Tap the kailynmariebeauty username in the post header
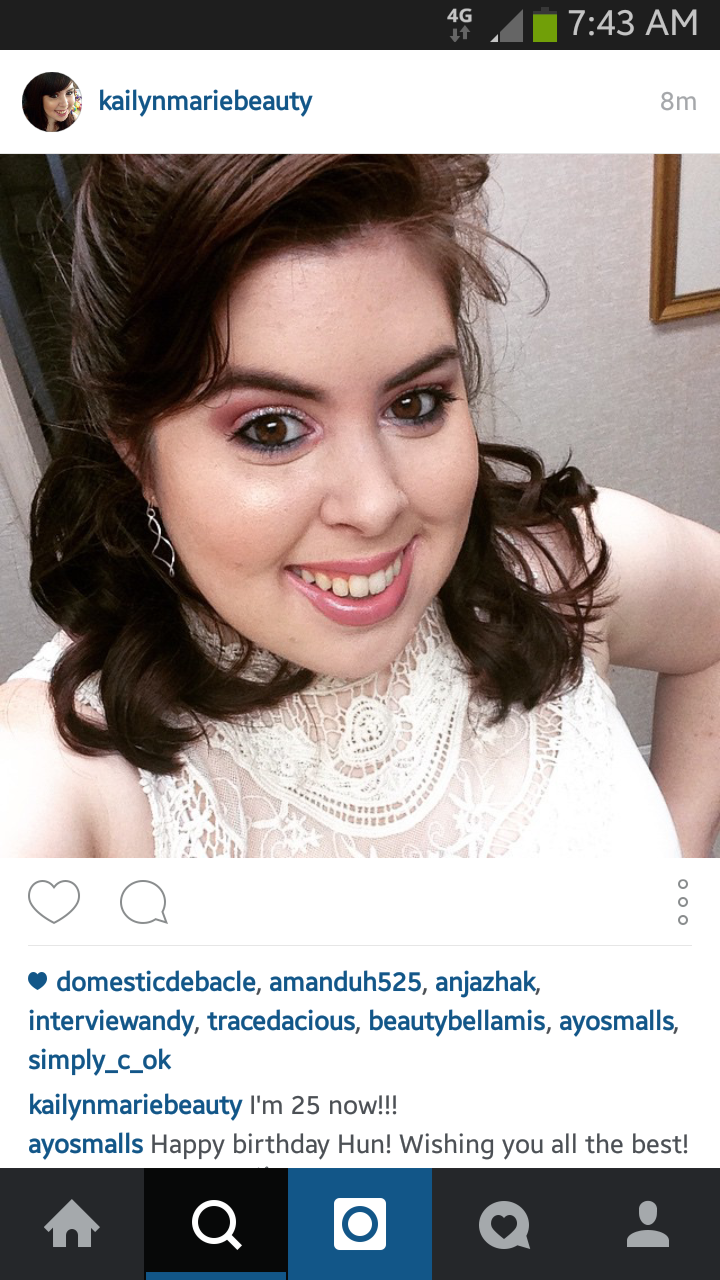The height and width of the screenshot is (1280, 720). [205, 101]
